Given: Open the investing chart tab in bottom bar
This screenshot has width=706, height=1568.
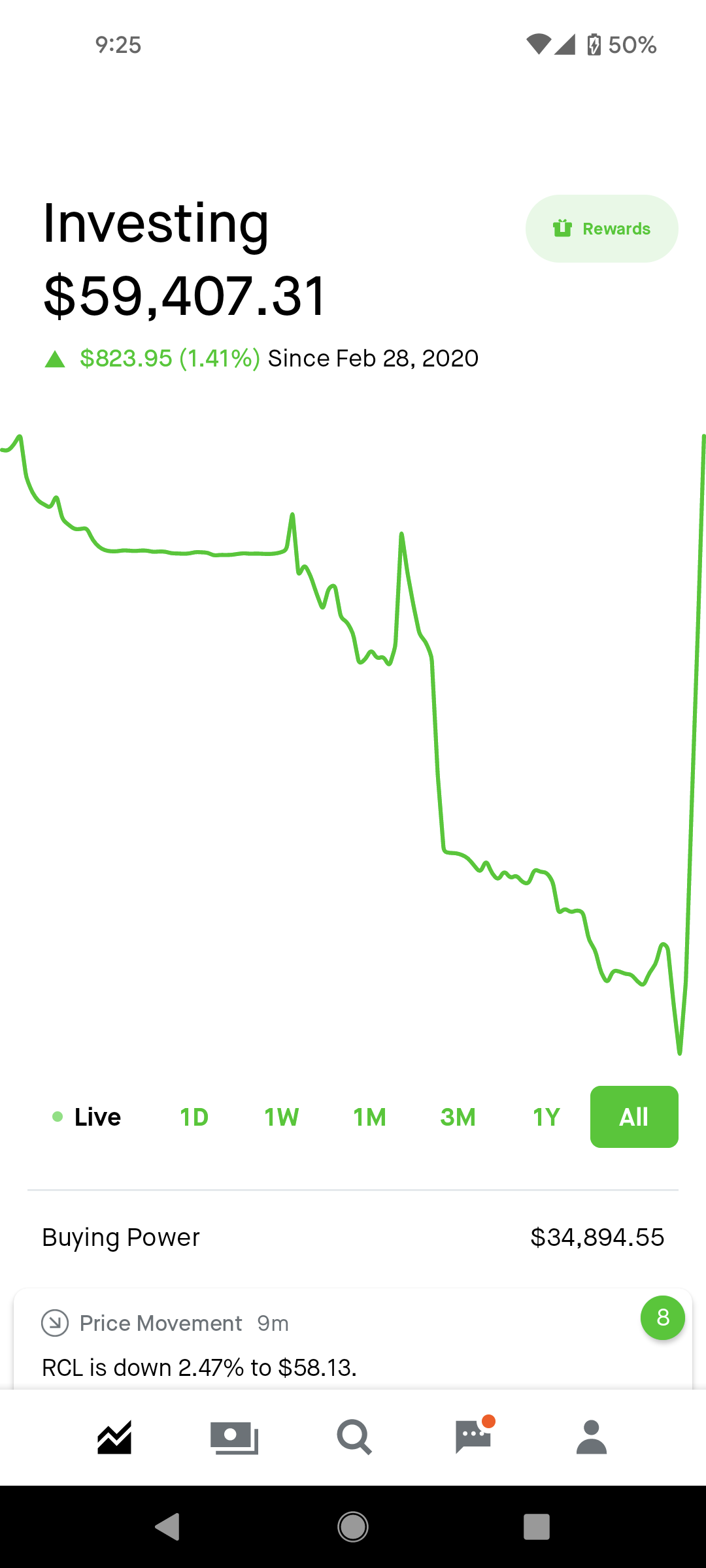Looking at the screenshot, I should point(115,1437).
